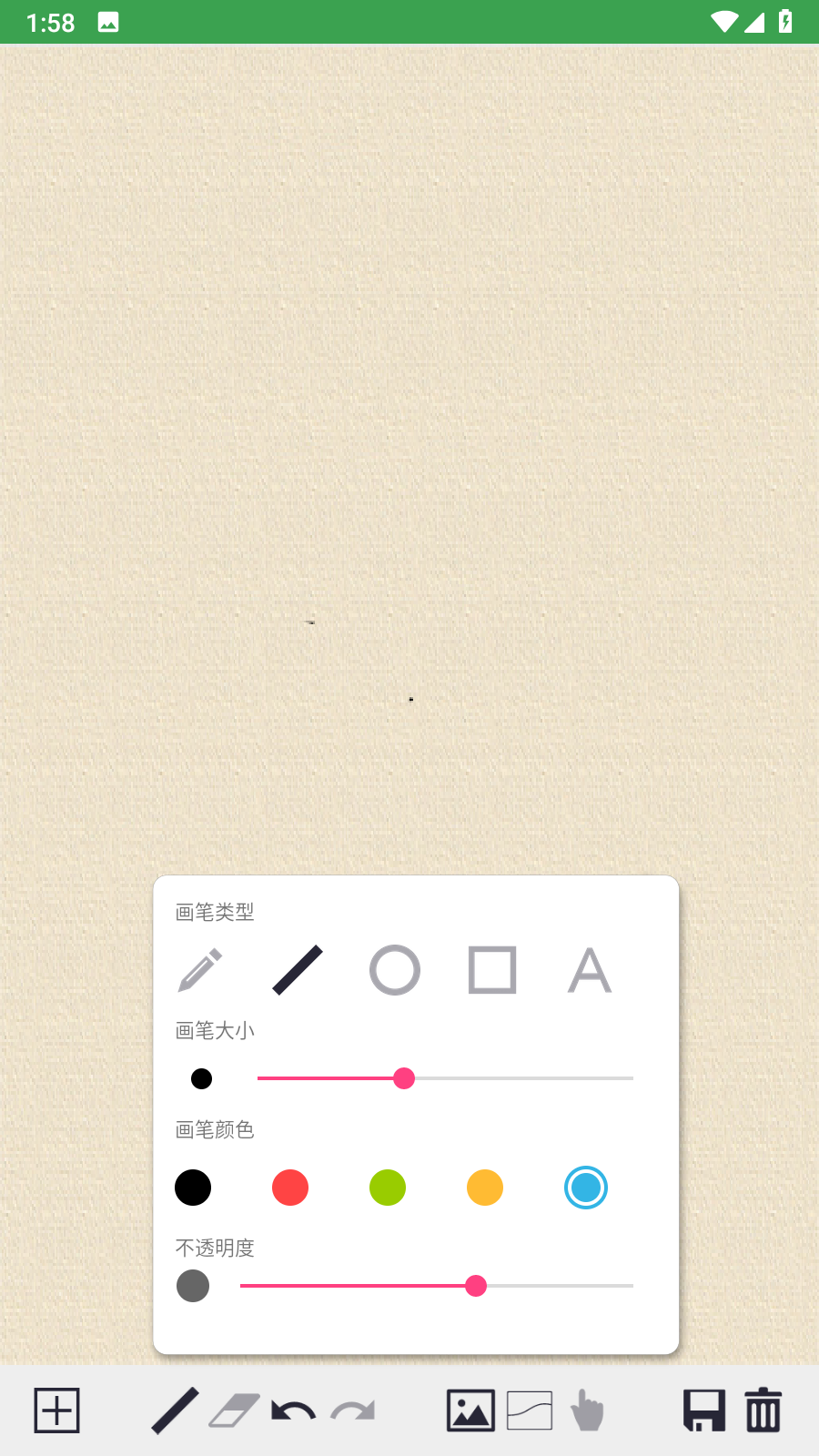Select the straight line brush type
This screenshot has height=1456, width=819.
298,969
